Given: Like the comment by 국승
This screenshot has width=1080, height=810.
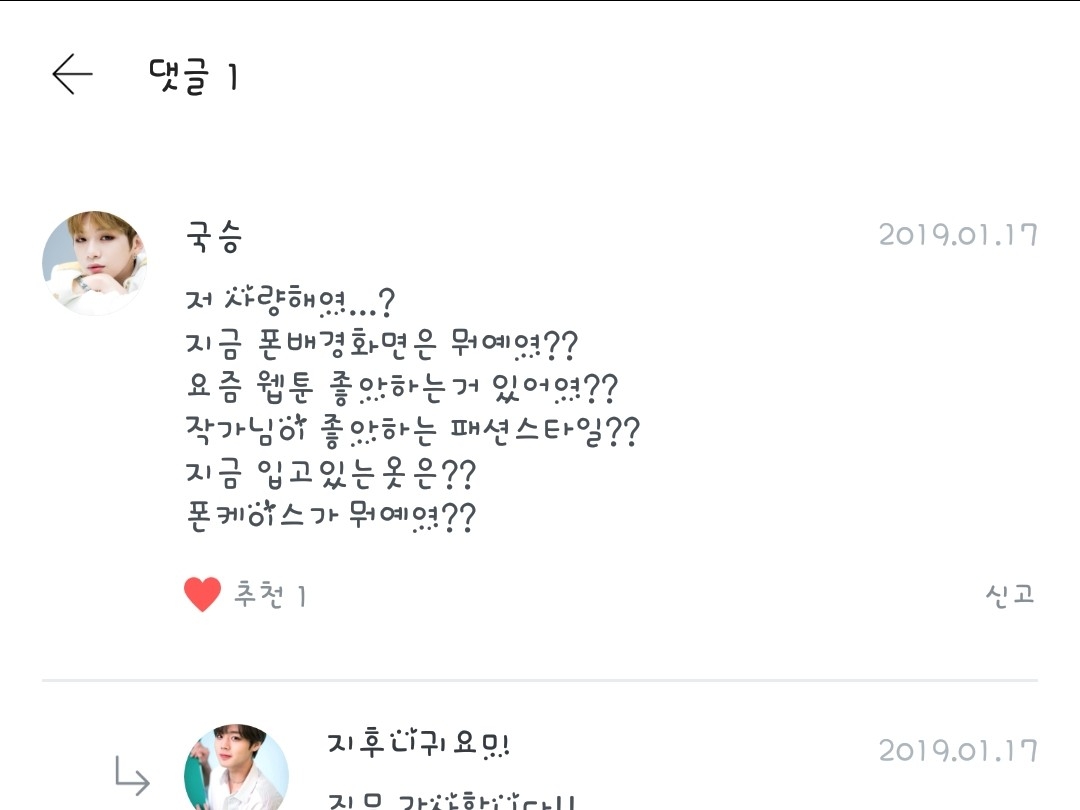Looking at the screenshot, I should pyautogui.click(x=202, y=595).
